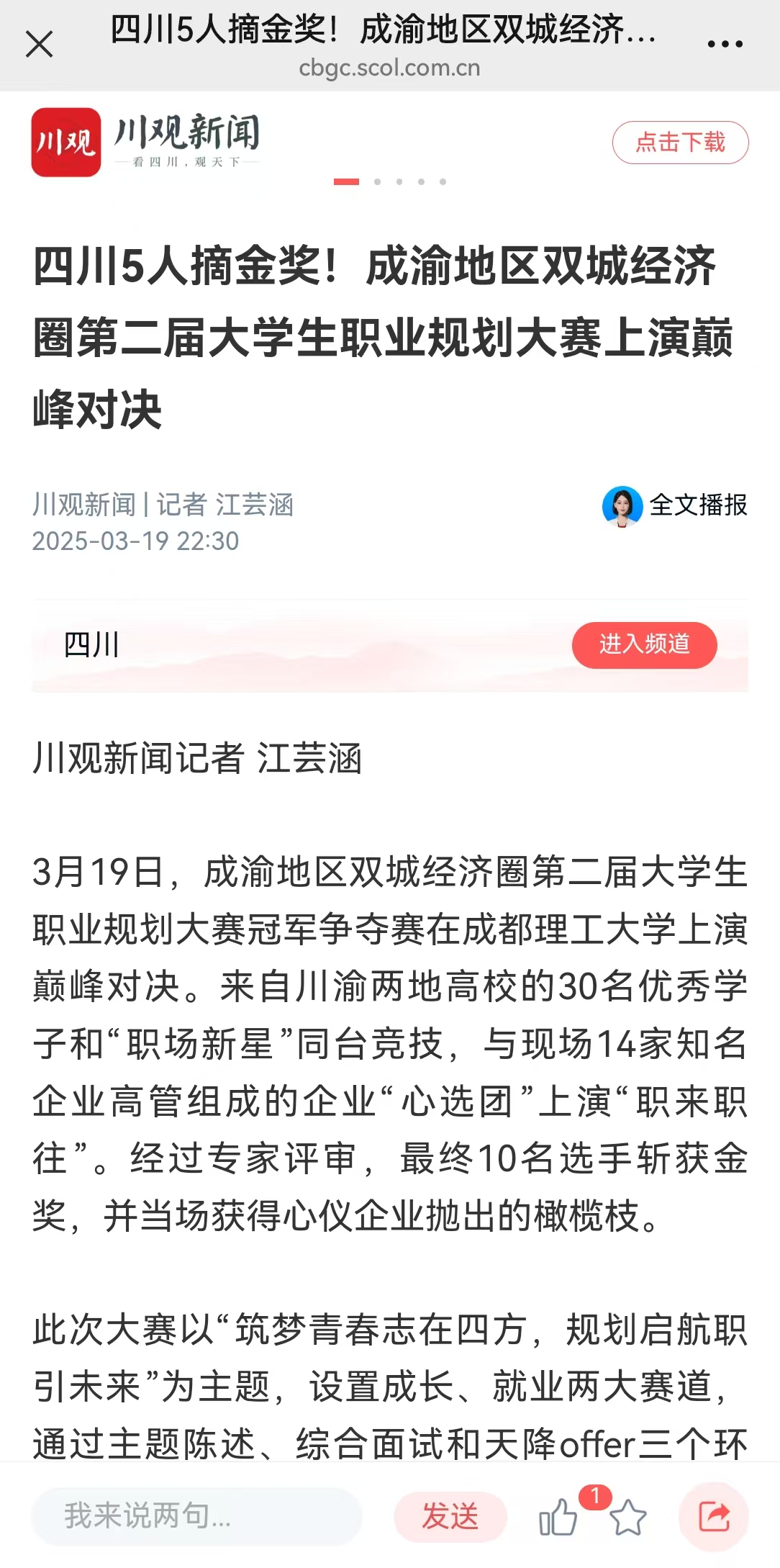Image resolution: width=780 pixels, height=1568 pixels.
Task: Close the article webpage
Action: 40,45
